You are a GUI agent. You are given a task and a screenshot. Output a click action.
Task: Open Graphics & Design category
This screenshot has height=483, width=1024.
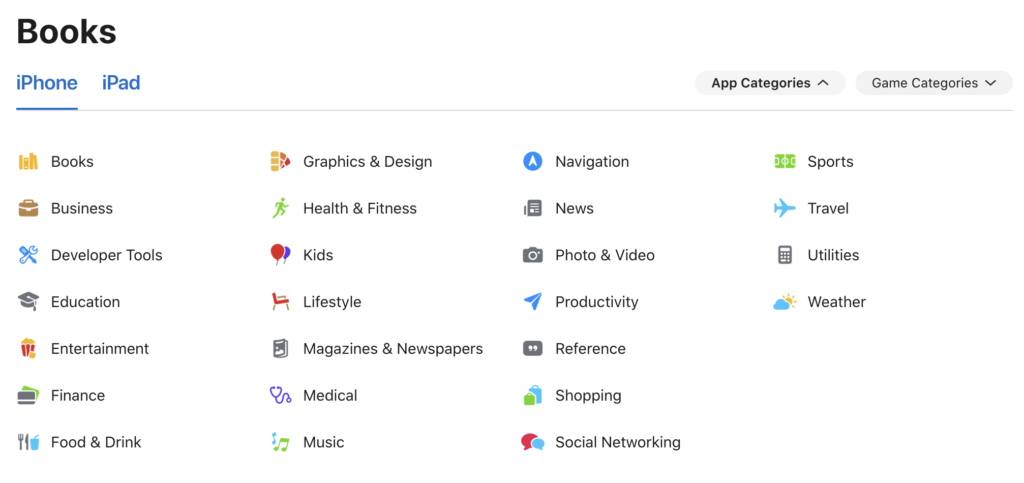pyautogui.click(x=367, y=162)
